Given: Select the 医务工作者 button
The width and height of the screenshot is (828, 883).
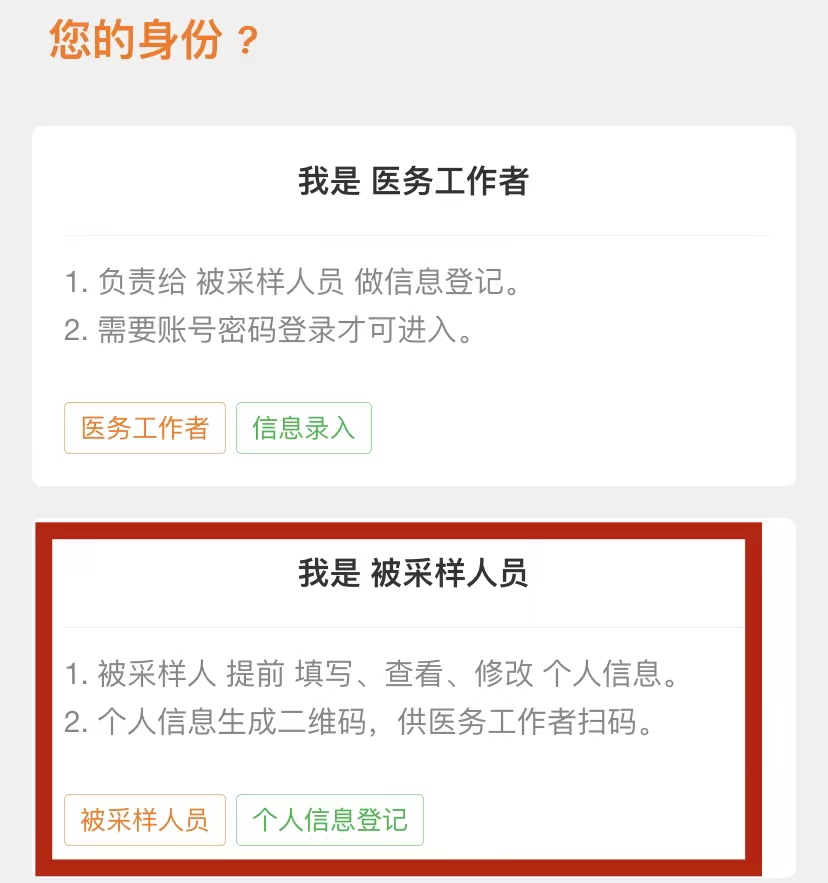Looking at the screenshot, I should pyautogui.click(x=145, y=428).
